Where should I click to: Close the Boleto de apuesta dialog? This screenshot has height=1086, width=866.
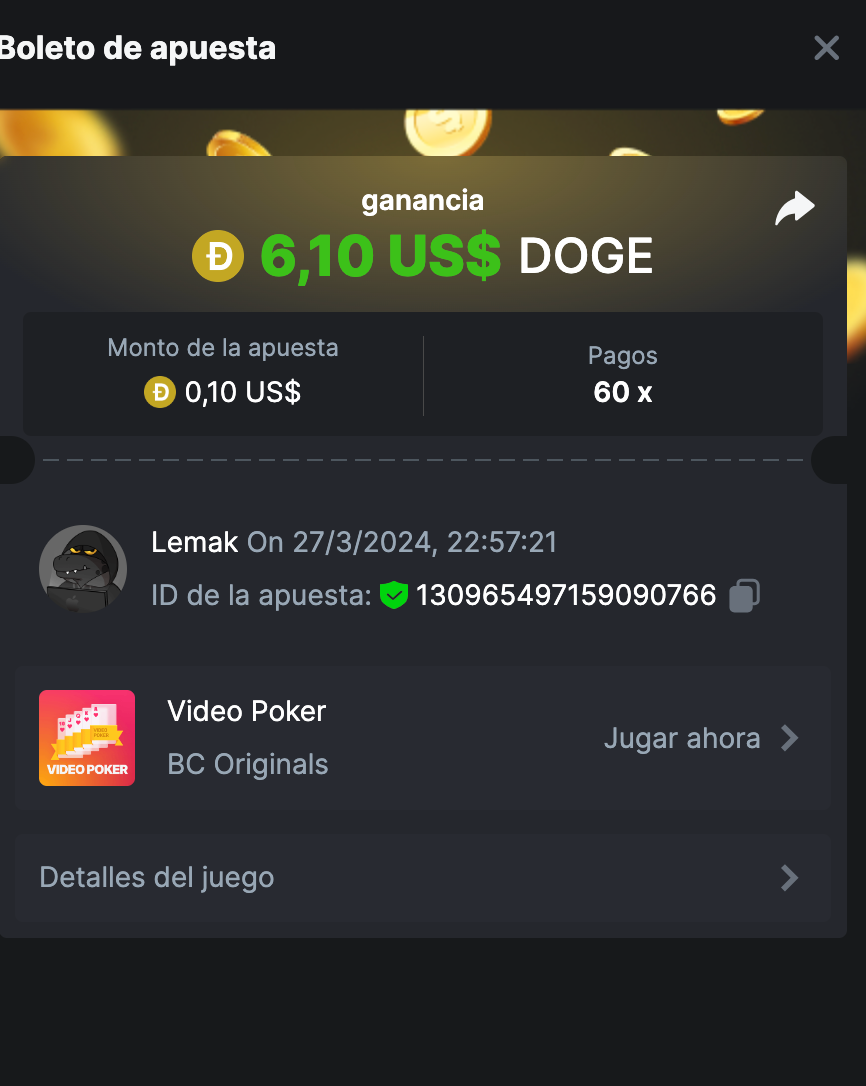(x=826, y=48)
